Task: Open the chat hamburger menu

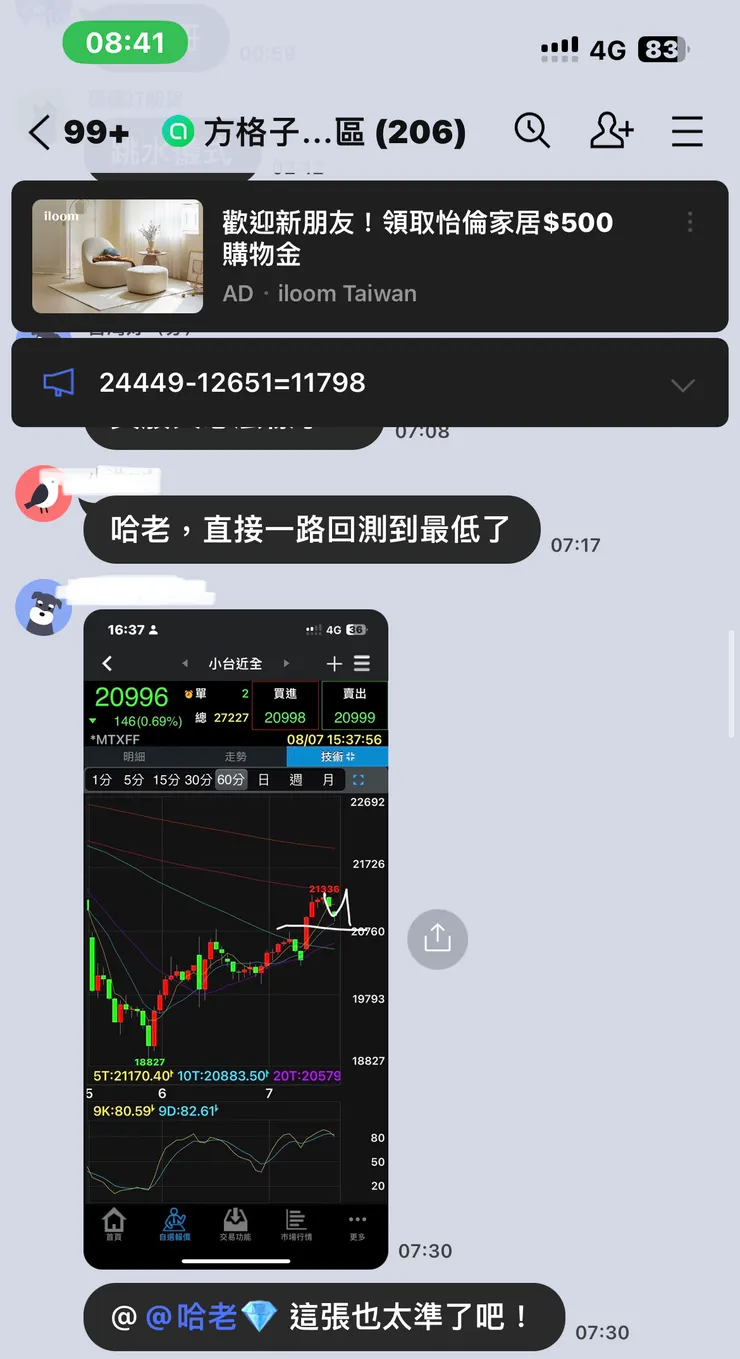Action: 687,131
